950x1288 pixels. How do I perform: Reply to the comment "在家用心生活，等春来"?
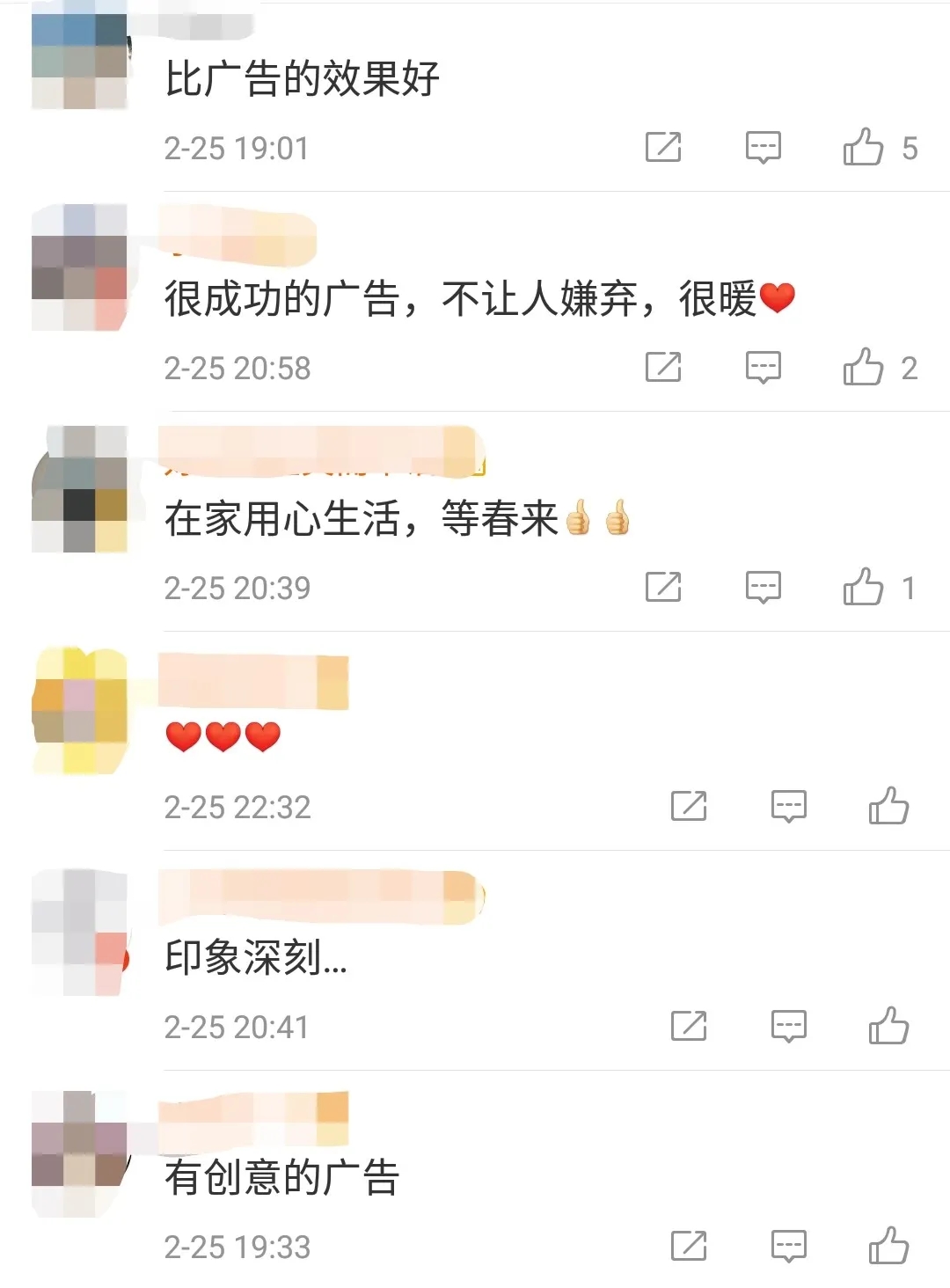763,587
